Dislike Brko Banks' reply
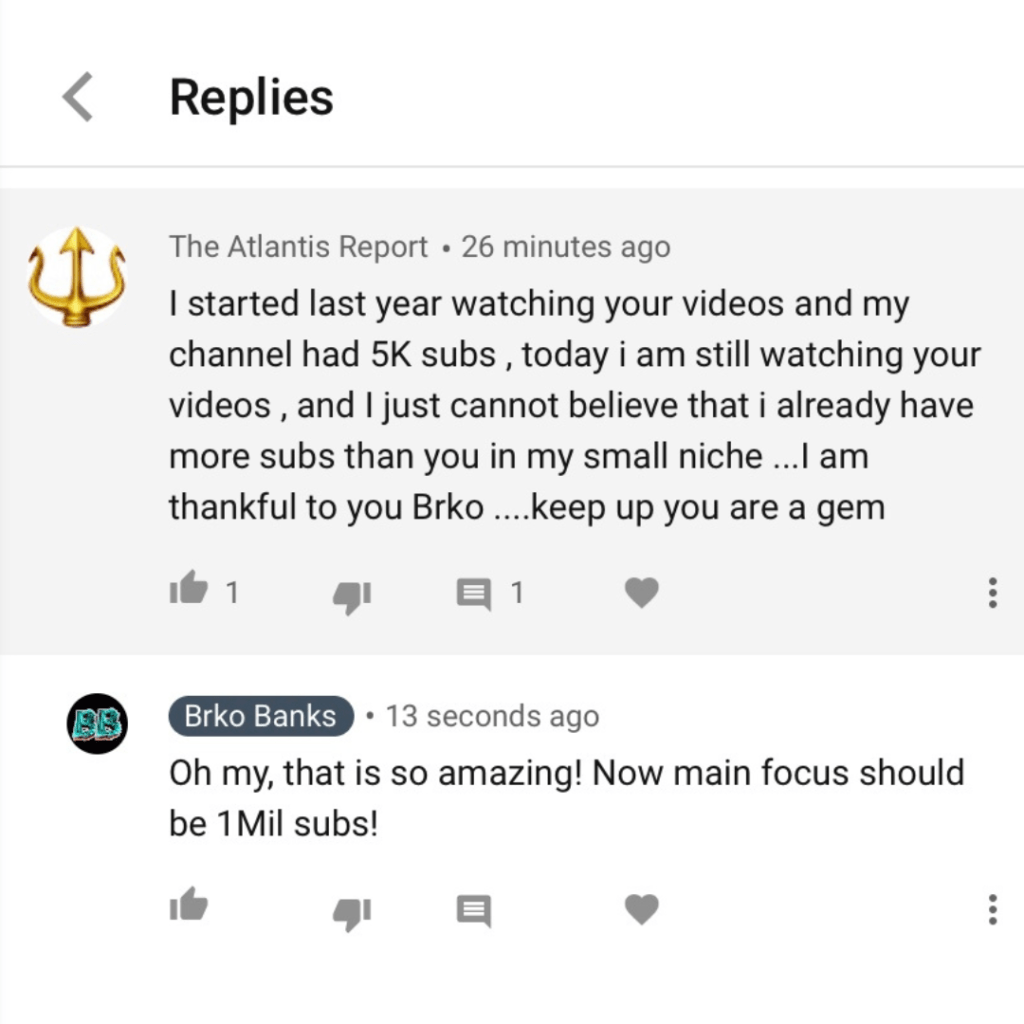Image resolution: width=1024 pixels, height=1024 pixels. [x=351, y=911]
